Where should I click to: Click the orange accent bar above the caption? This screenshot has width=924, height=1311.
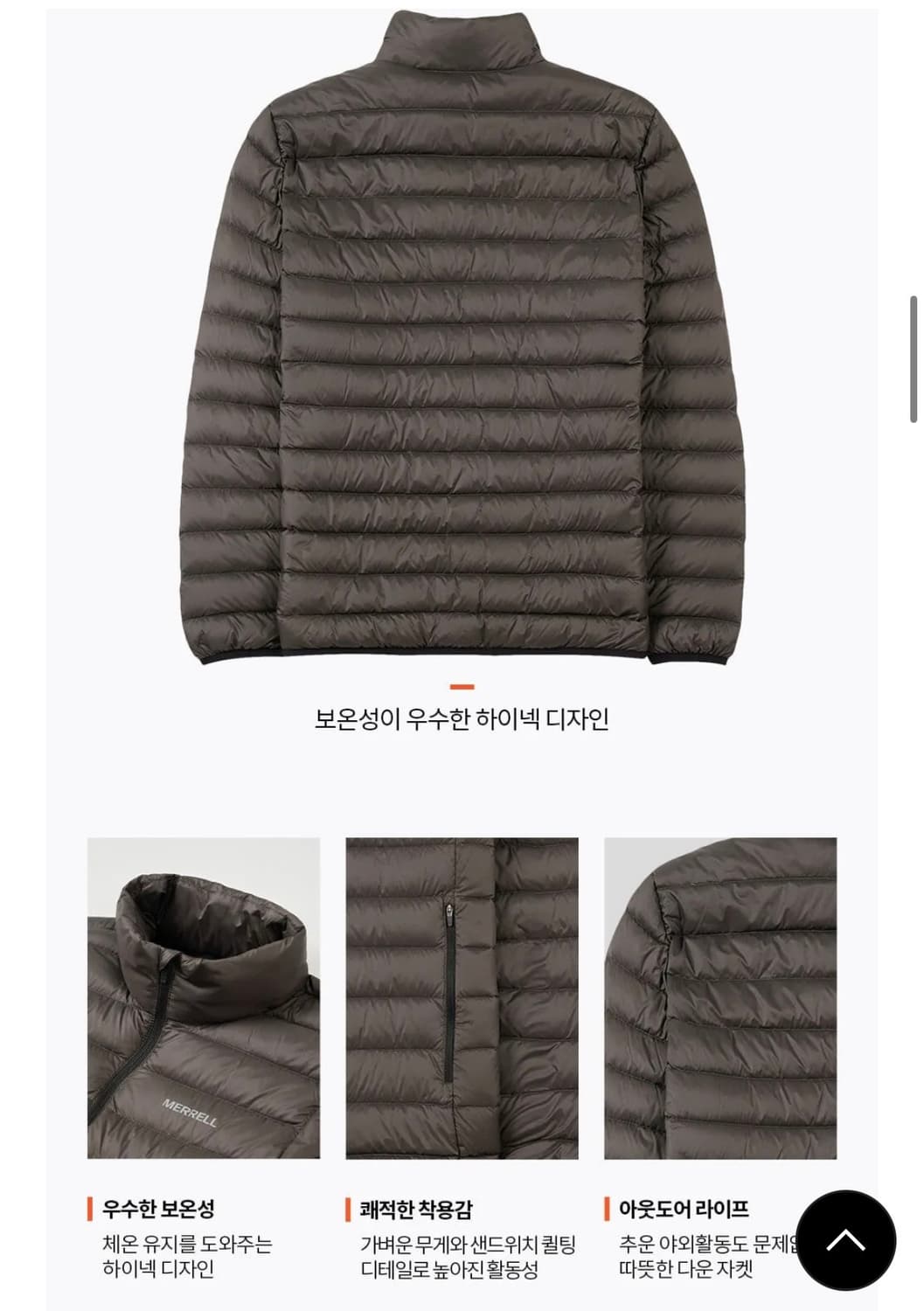point(462,684)
